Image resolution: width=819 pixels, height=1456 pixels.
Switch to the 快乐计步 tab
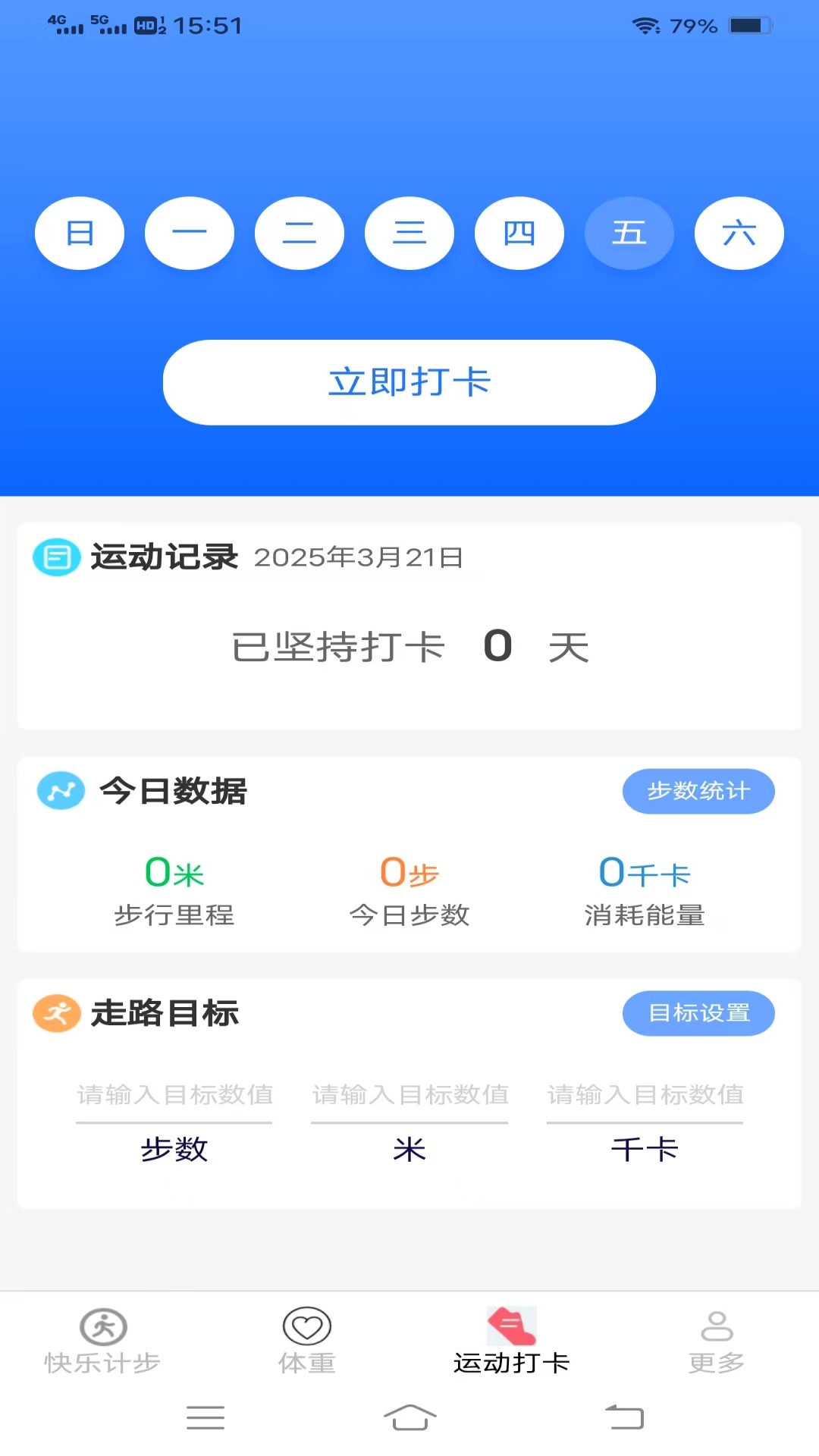pos(102,1342)
